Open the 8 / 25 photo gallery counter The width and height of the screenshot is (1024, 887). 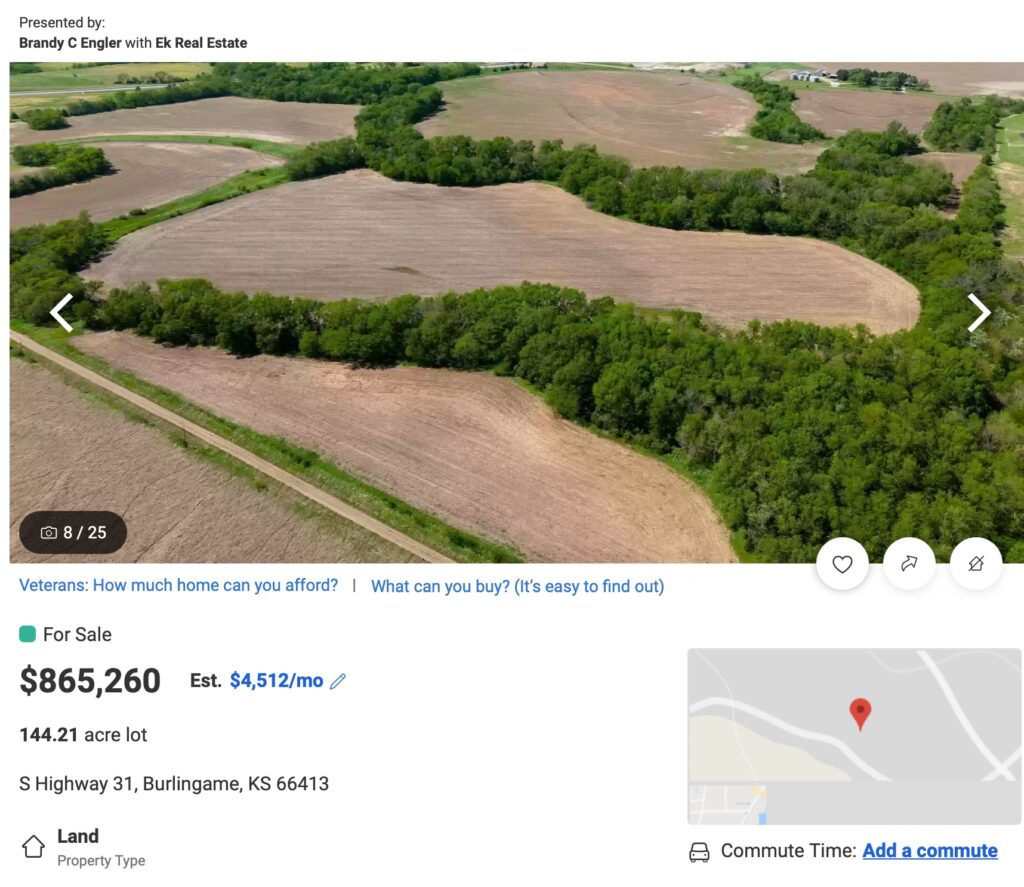(73, 532)
